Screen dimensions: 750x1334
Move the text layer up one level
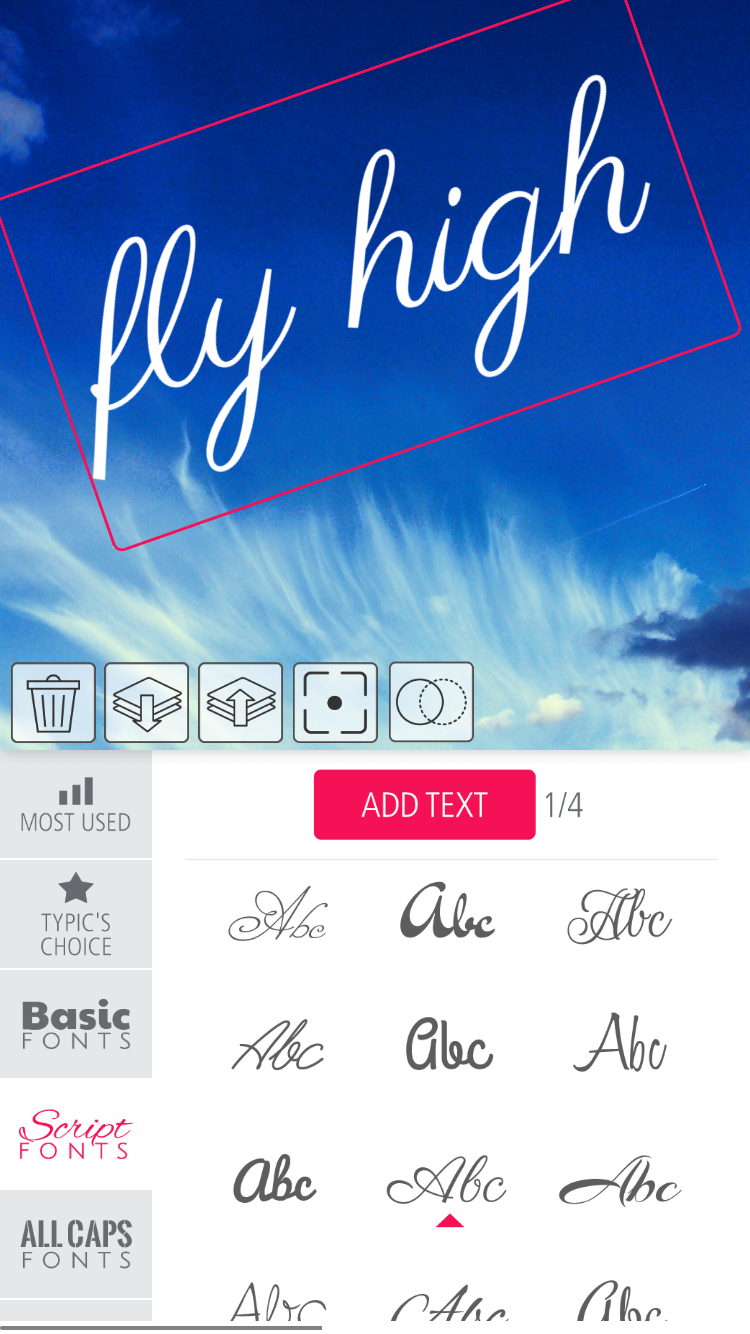tap(241, 702)
